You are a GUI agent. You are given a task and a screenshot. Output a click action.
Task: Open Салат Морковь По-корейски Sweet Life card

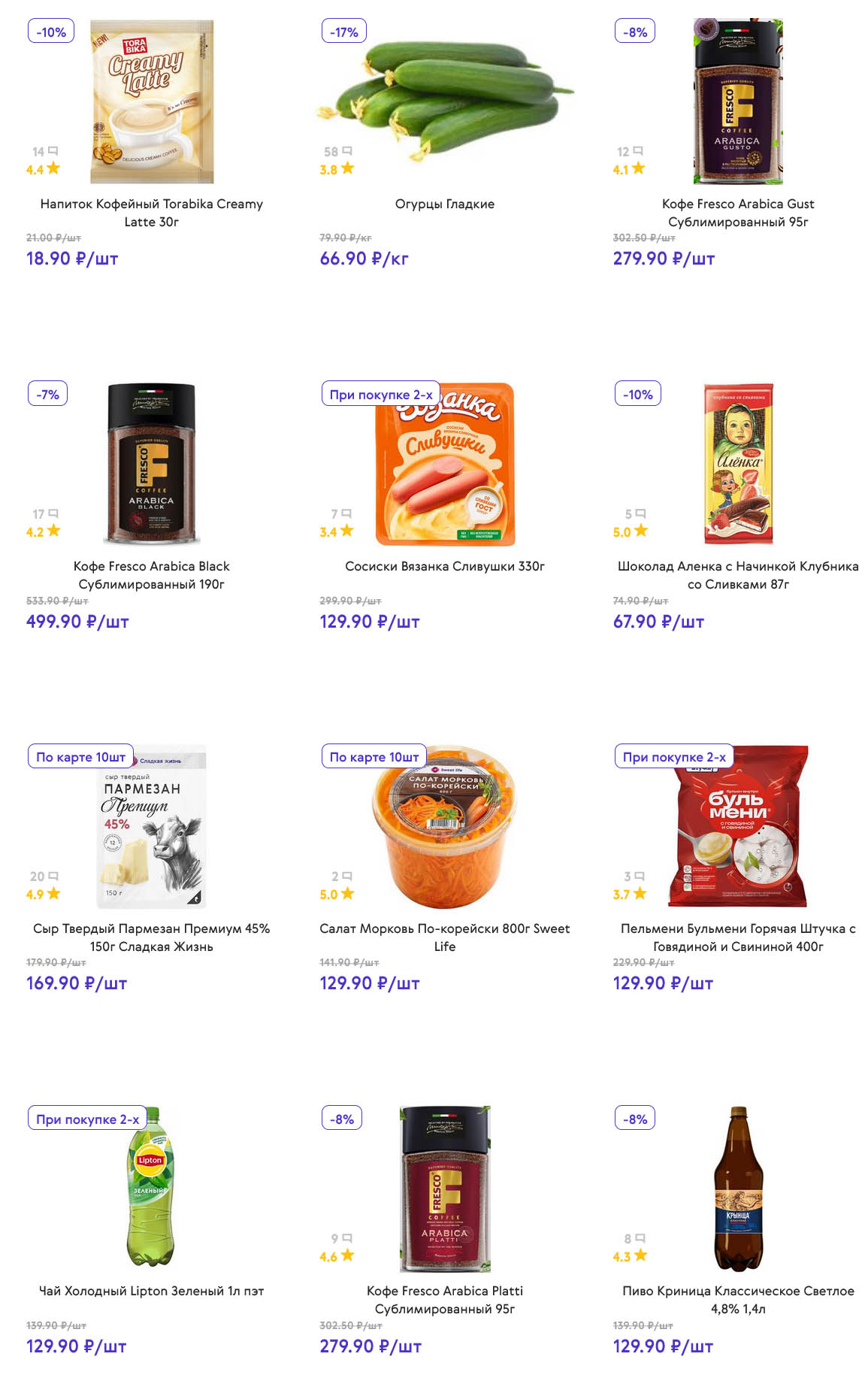pos(445,827)
